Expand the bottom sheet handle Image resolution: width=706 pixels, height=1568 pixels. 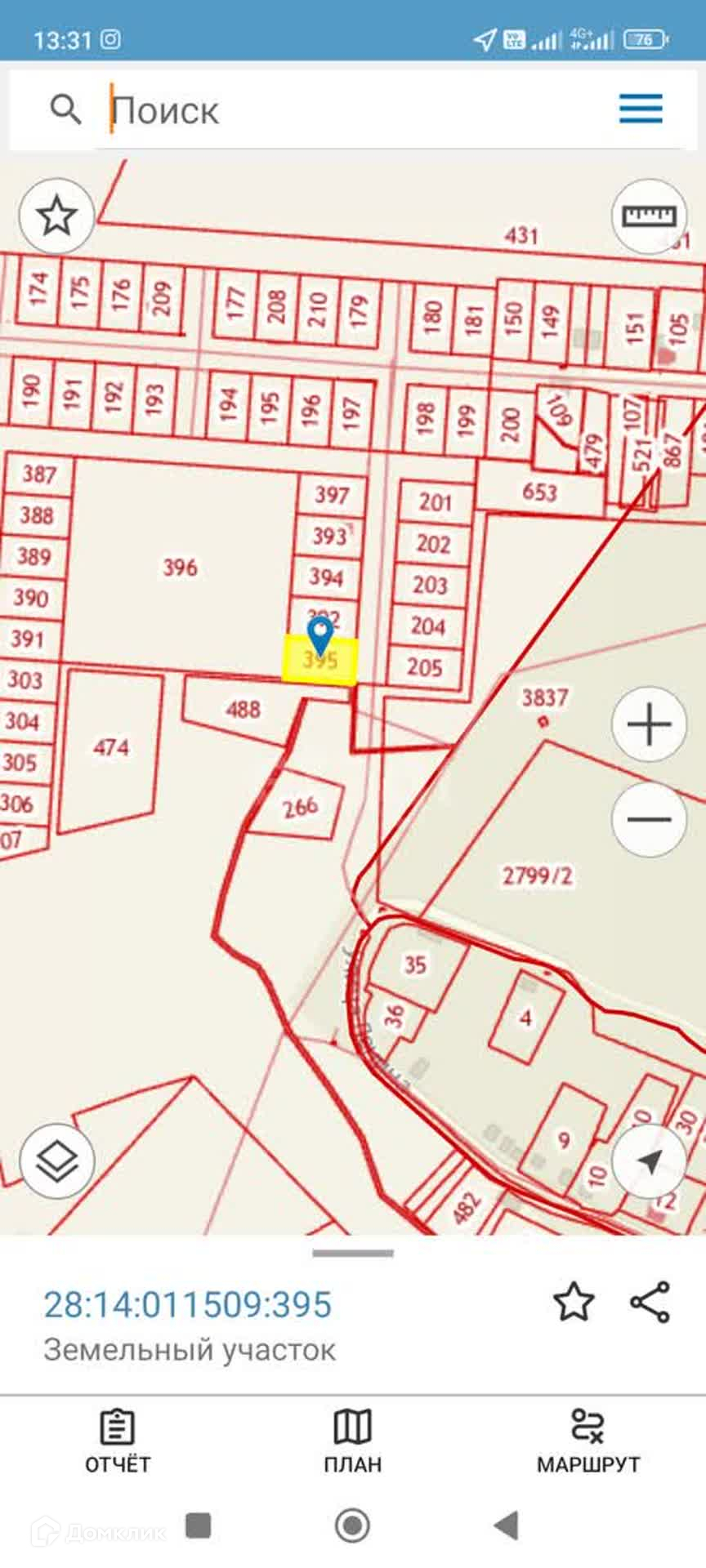pos(353,1253)
